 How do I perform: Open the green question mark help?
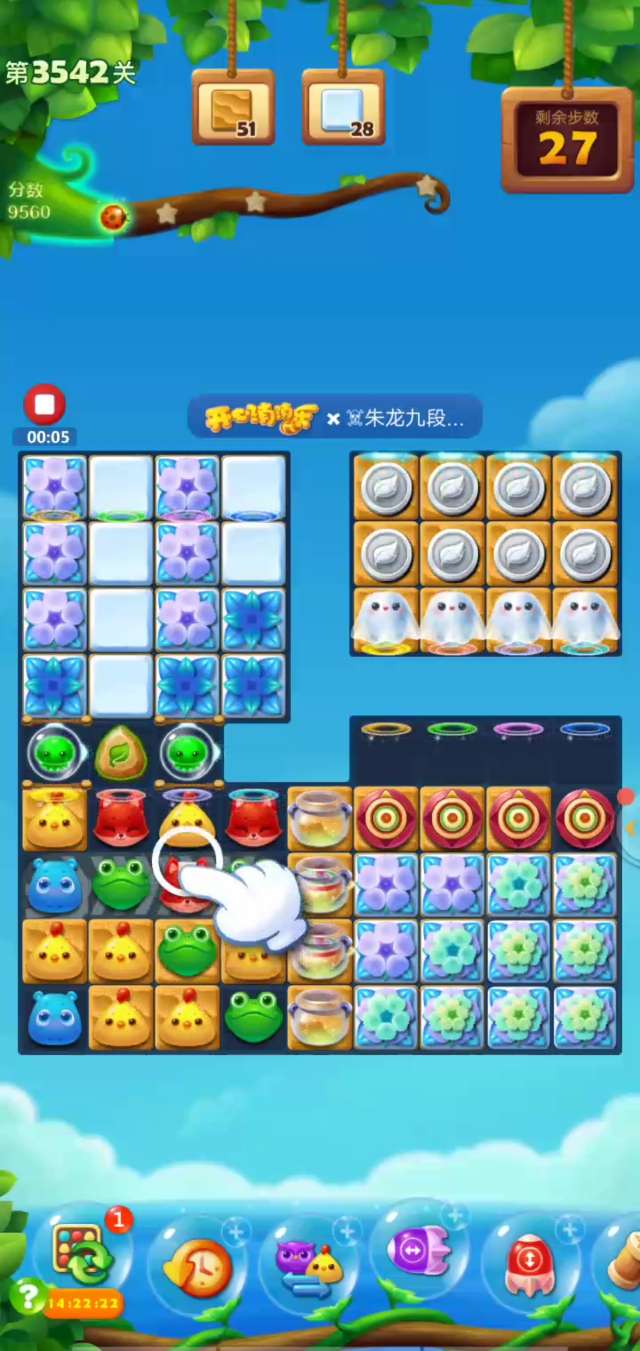coord(27,1297)
